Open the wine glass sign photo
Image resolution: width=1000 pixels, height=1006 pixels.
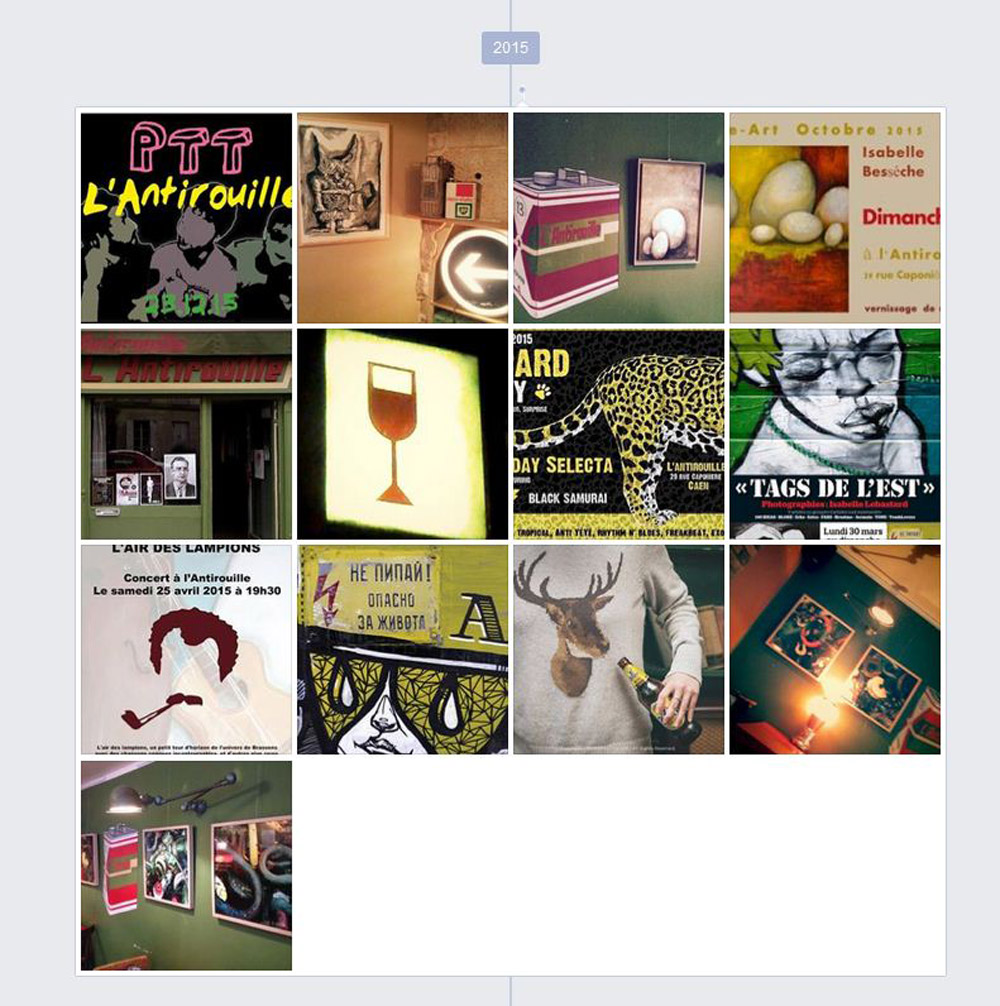[x=402, y=434]
